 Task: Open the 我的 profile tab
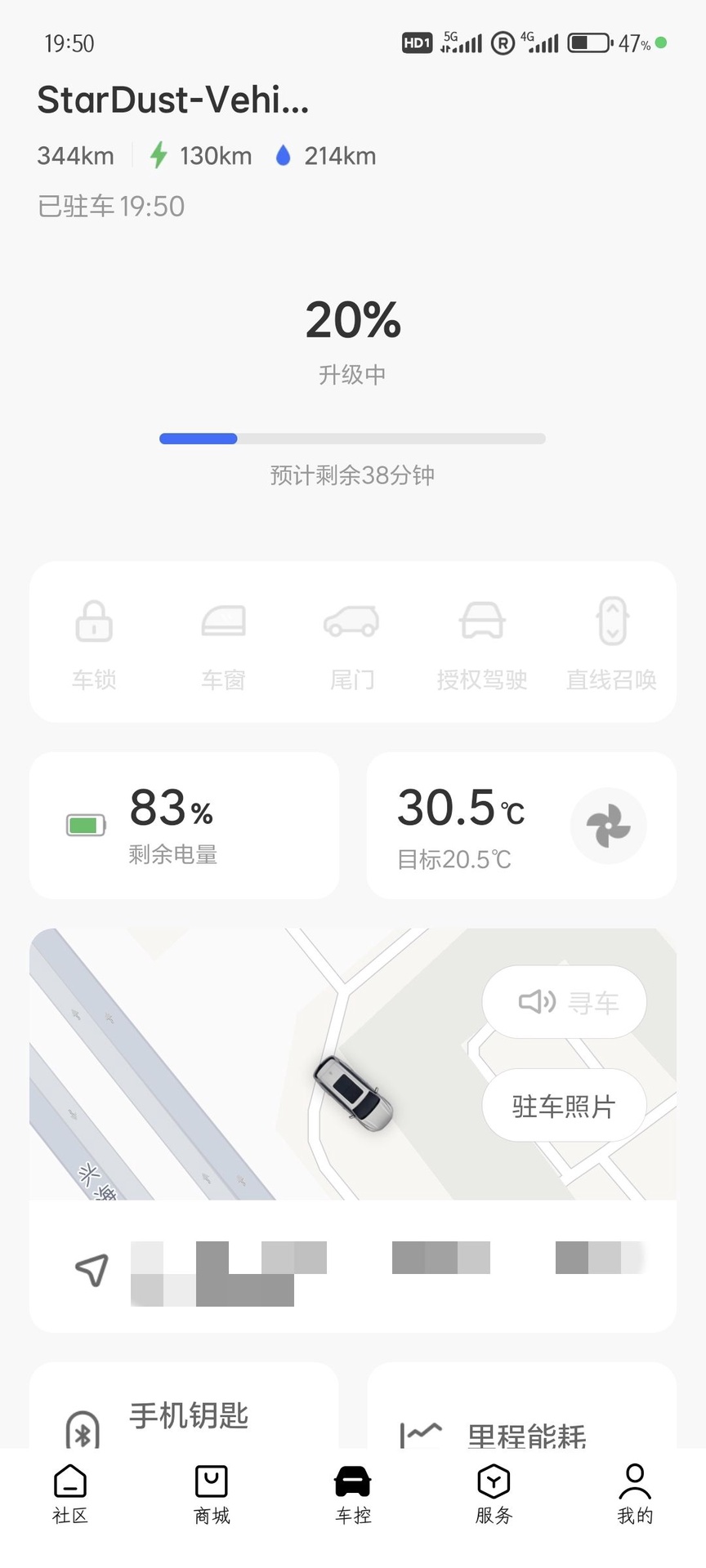tap(635, 1494)
